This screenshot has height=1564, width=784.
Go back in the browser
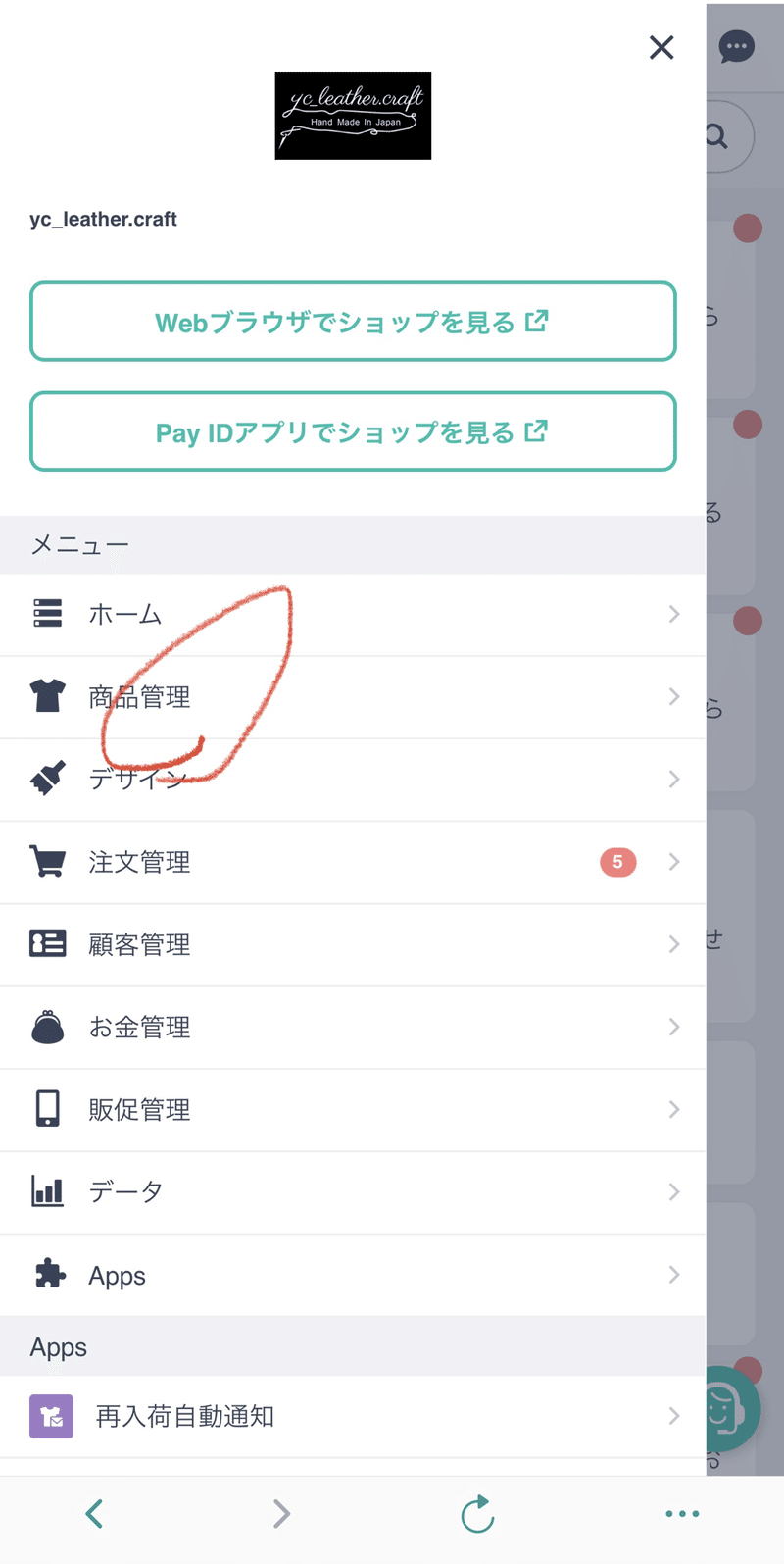click(x=94, y=1513)
